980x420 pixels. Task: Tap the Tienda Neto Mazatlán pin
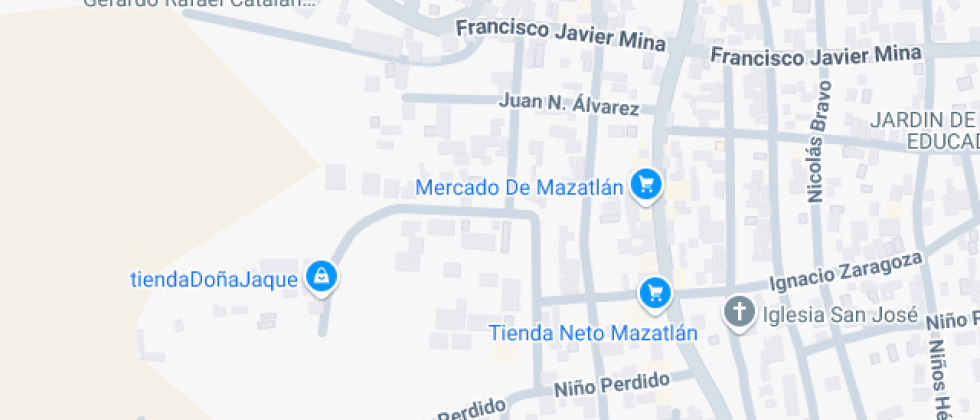[655, 293]
